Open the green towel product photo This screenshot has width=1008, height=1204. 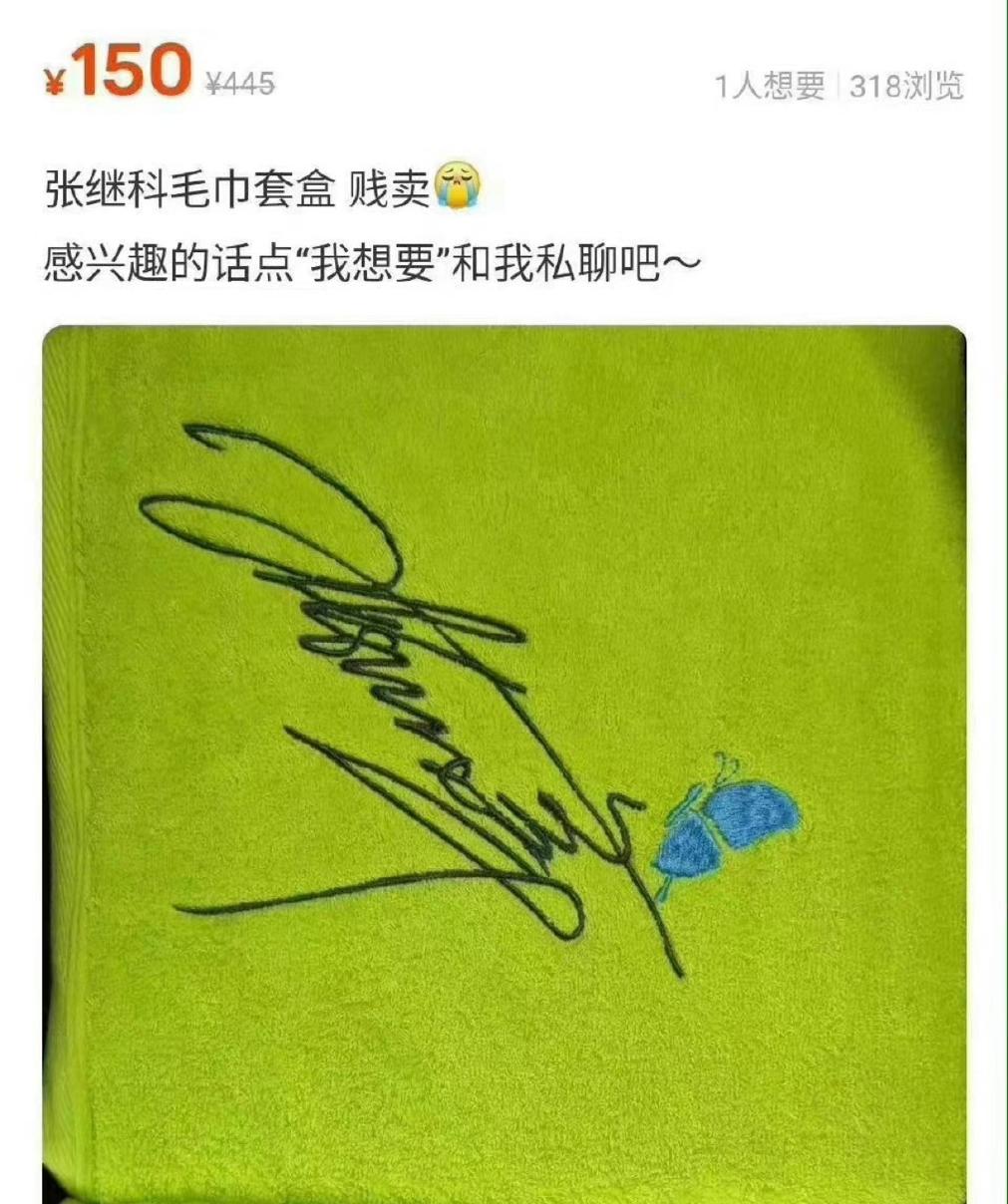click(x=504, y=762)
